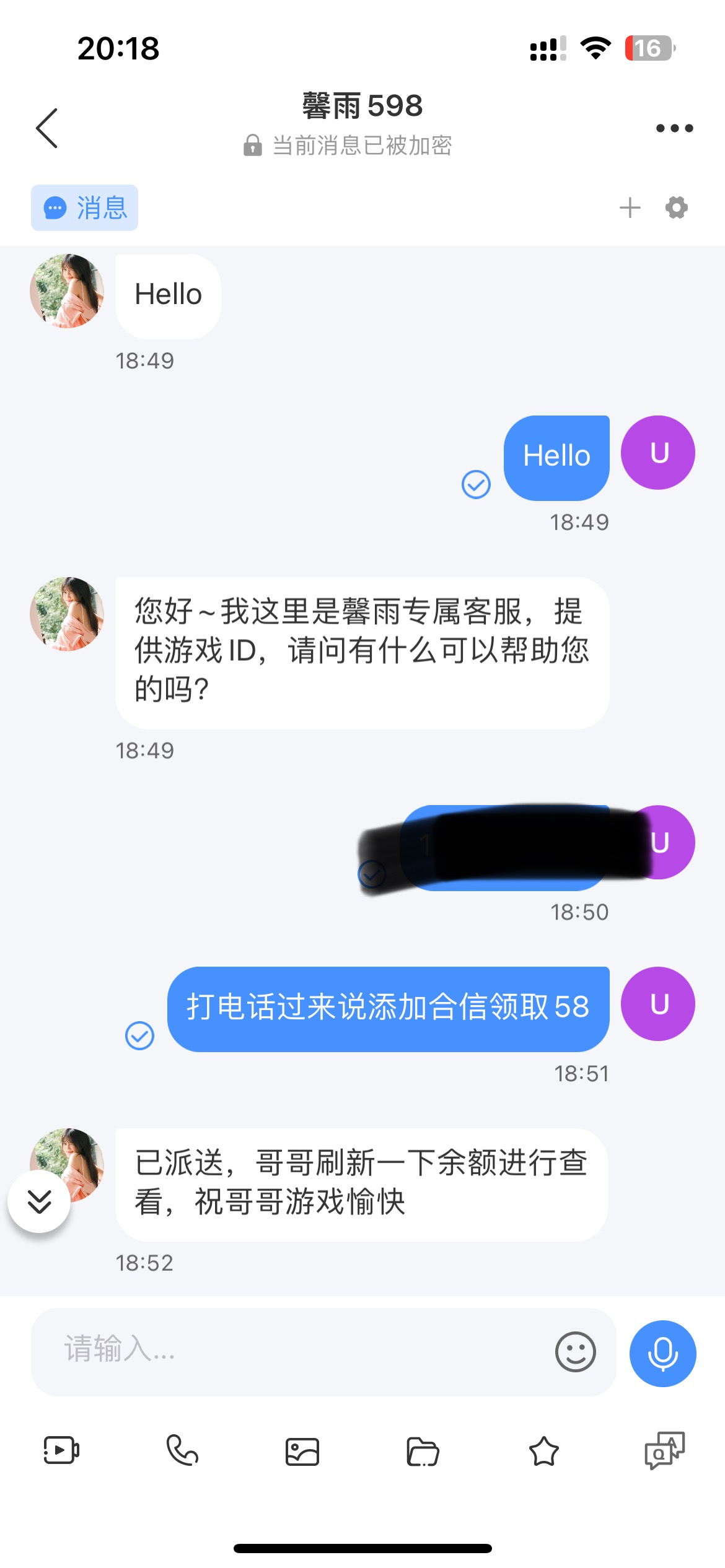
Task: Start a voice call with phone icon
Action: (x=182, y=1450)
